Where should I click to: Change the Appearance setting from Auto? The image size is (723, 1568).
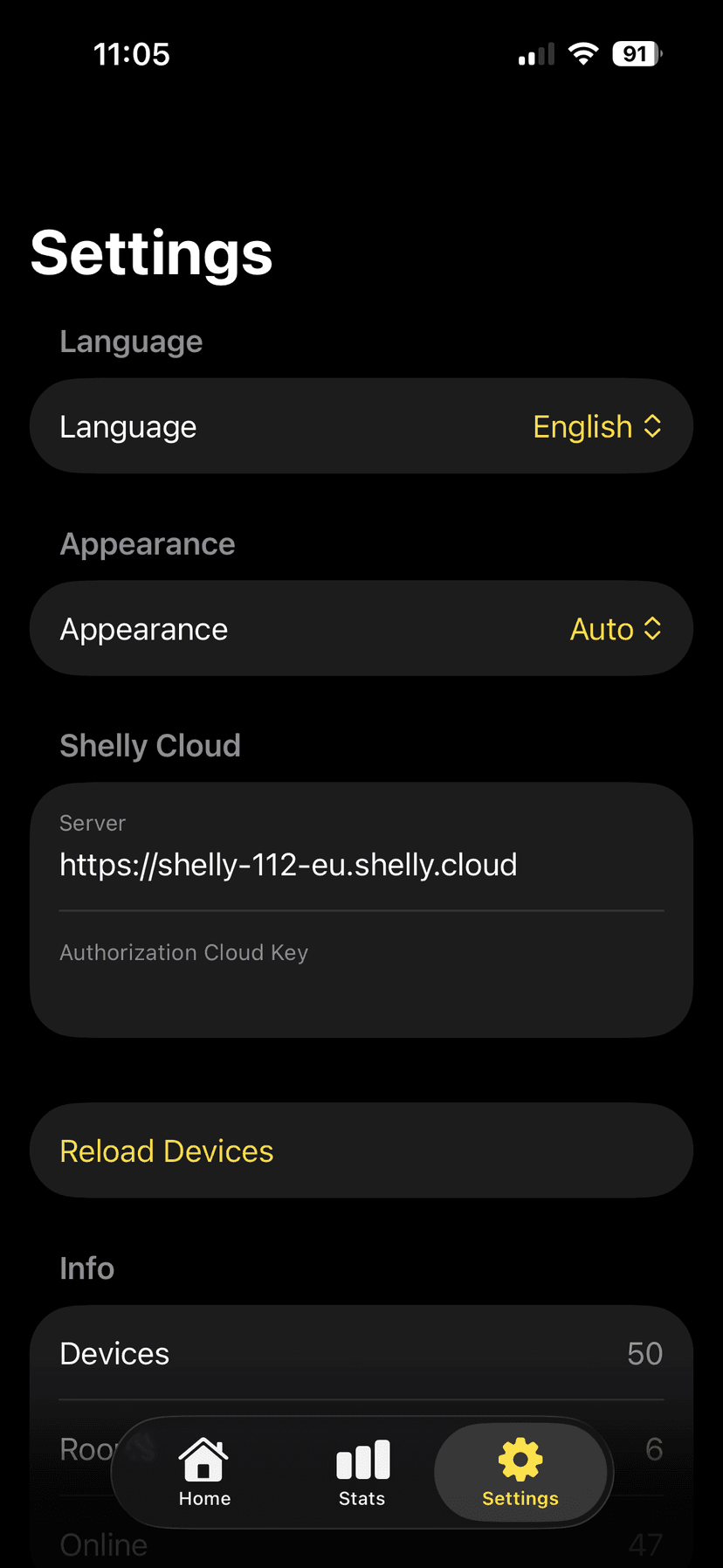(x=615, y=629)
